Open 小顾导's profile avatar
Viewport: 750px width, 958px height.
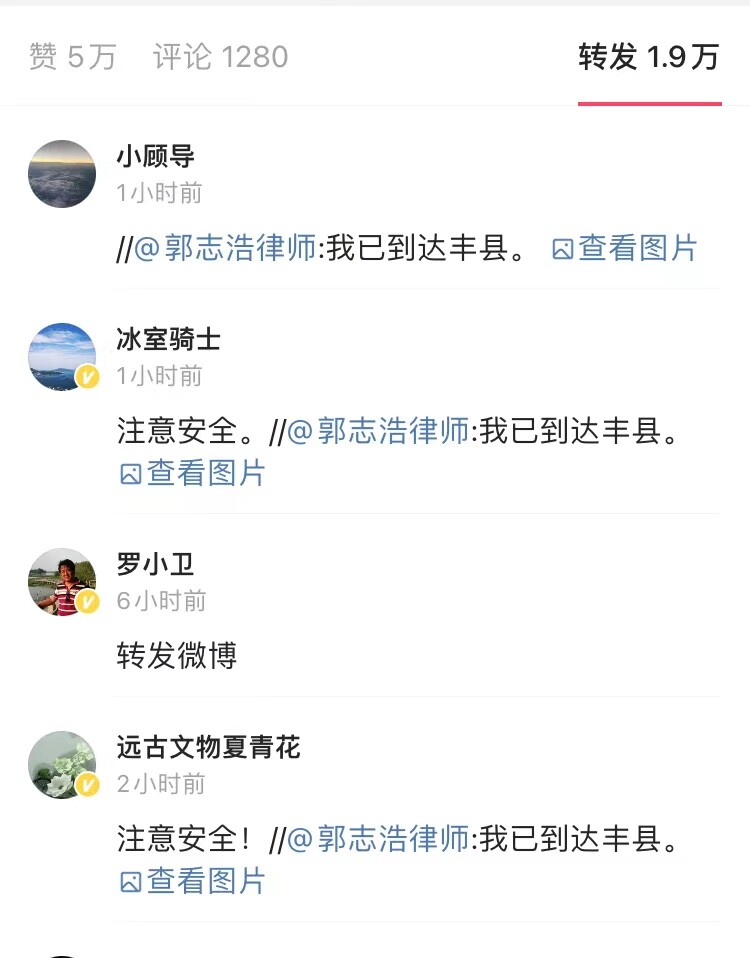tap(62, 174)
